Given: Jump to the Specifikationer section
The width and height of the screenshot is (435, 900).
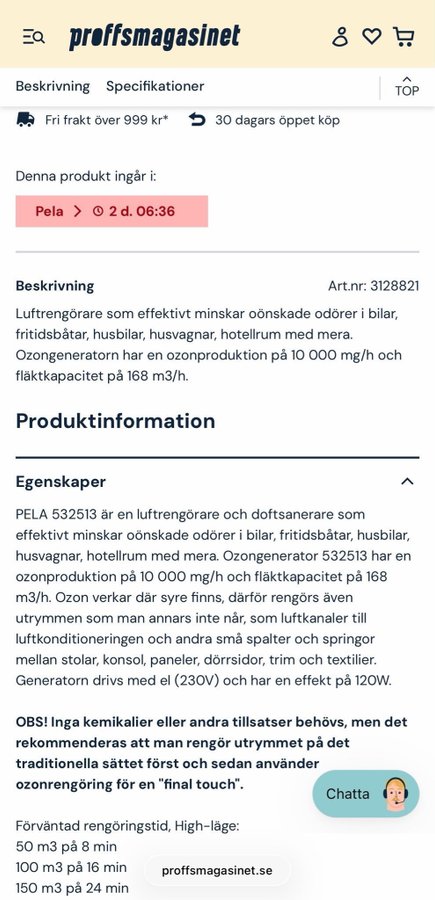Looking at the screenshot, I should click(155, 86).
